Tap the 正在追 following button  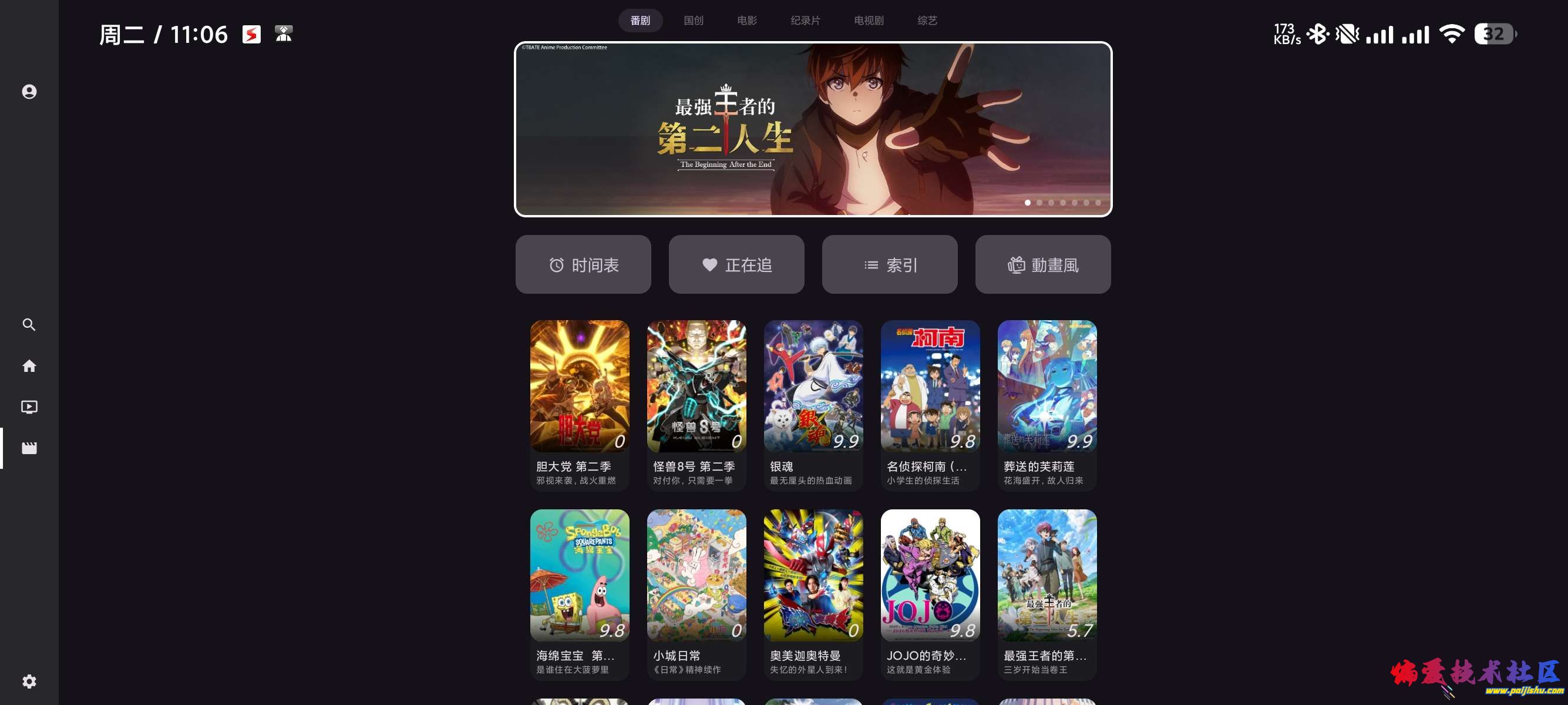(x=736, y=265)
